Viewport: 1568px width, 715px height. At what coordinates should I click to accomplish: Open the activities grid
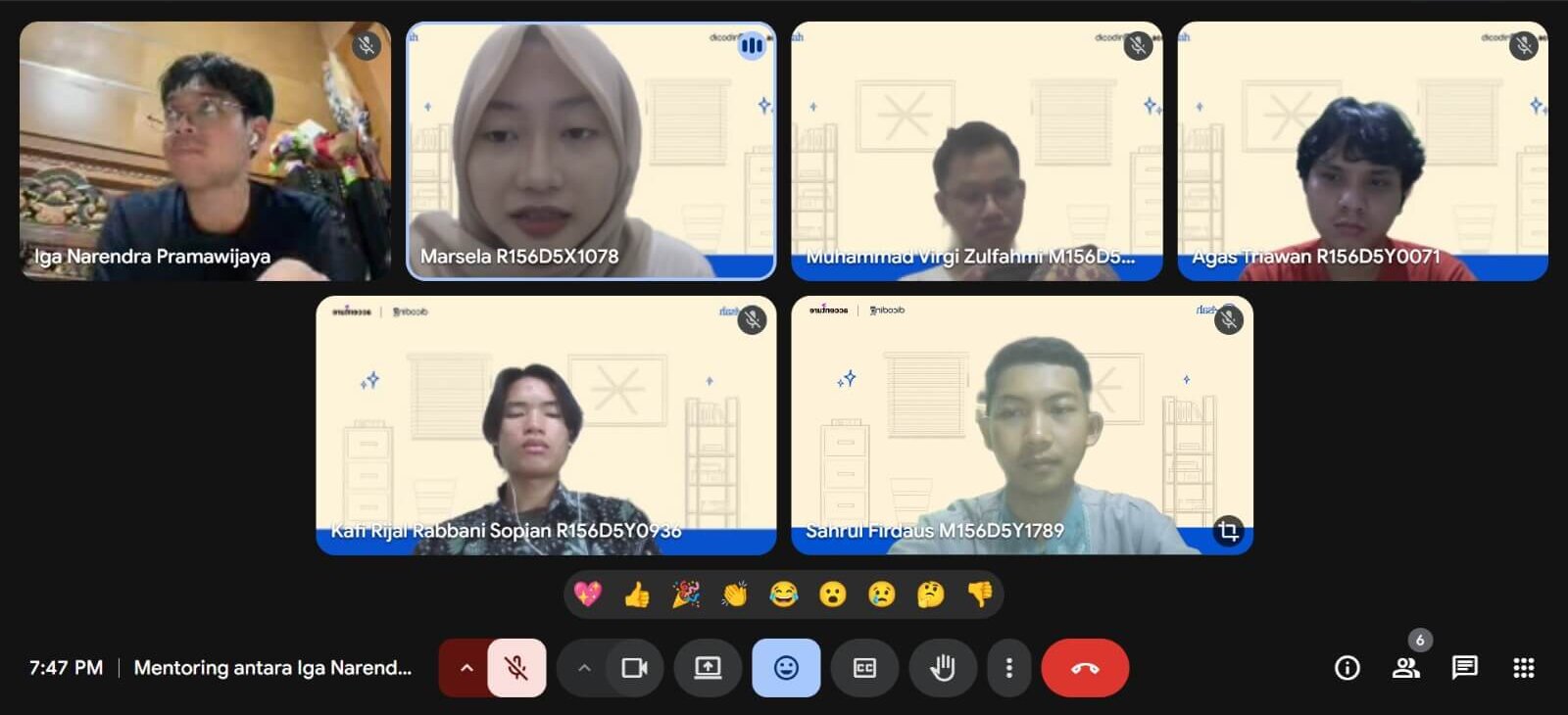pos(1524,668)
